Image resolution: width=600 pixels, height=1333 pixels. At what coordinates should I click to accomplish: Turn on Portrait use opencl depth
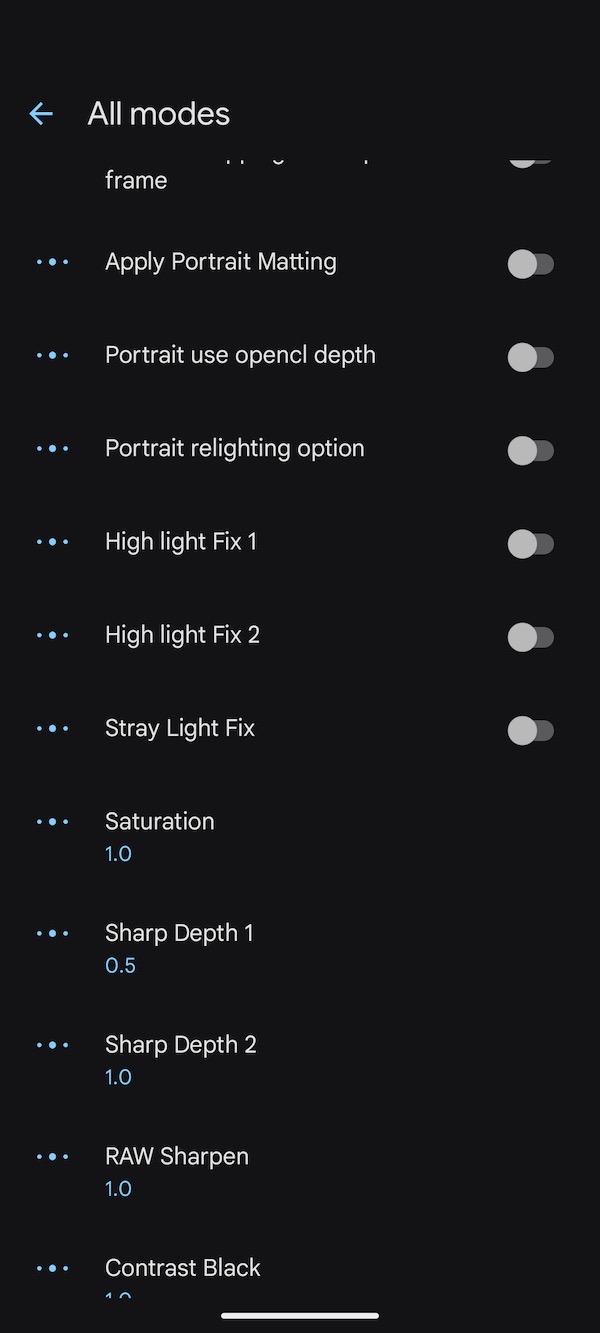(530, 357)
